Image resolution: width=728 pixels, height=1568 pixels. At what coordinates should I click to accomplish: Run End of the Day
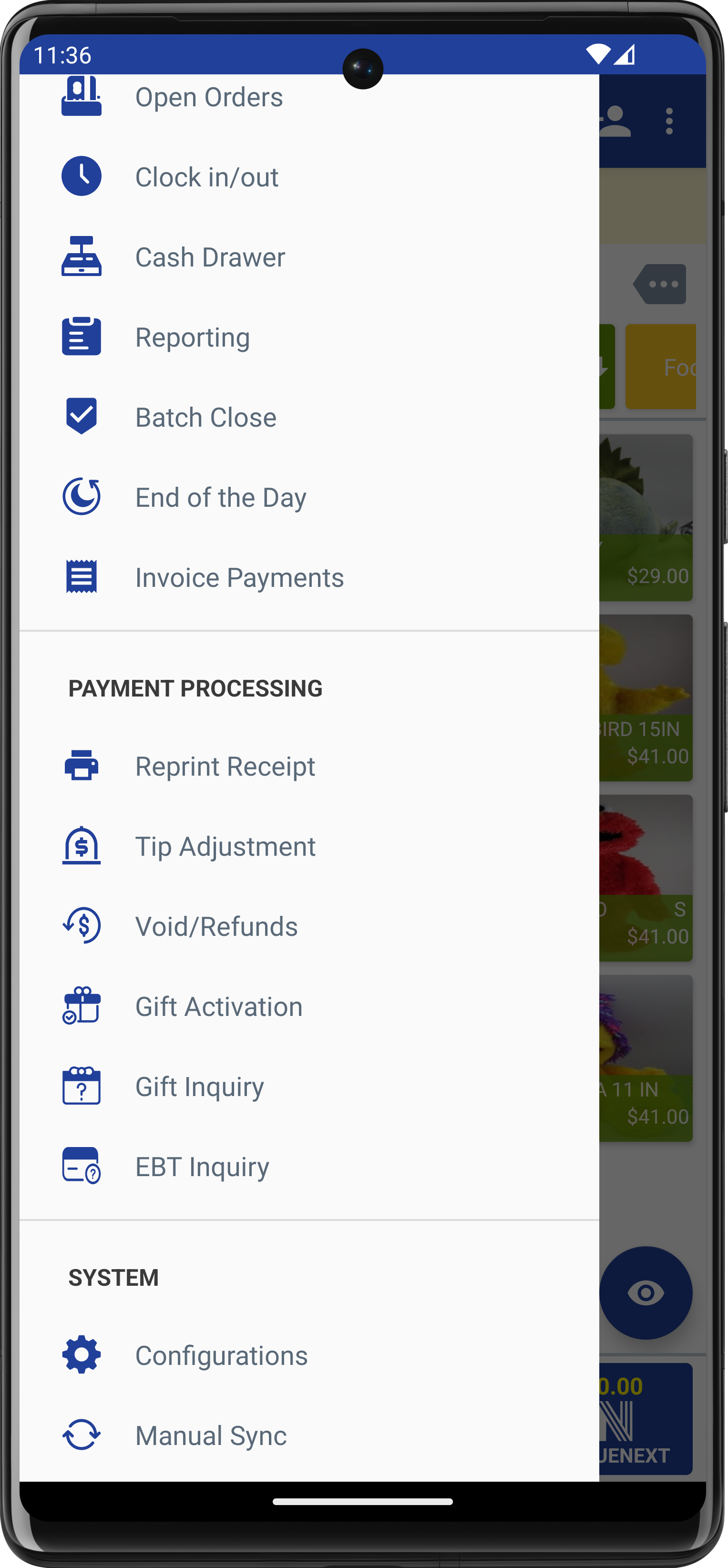tap(220, 497)
